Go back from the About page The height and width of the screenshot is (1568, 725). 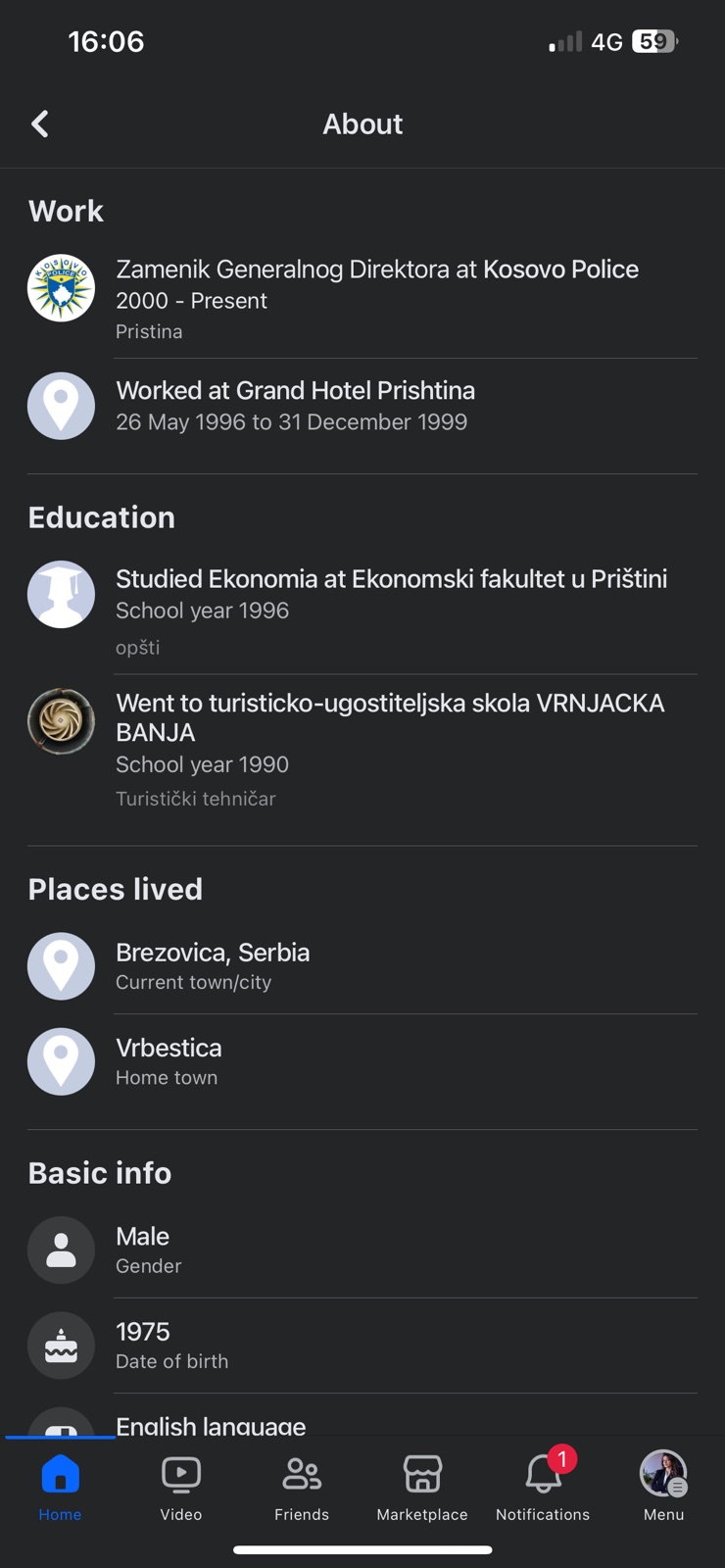coord(40,124)
